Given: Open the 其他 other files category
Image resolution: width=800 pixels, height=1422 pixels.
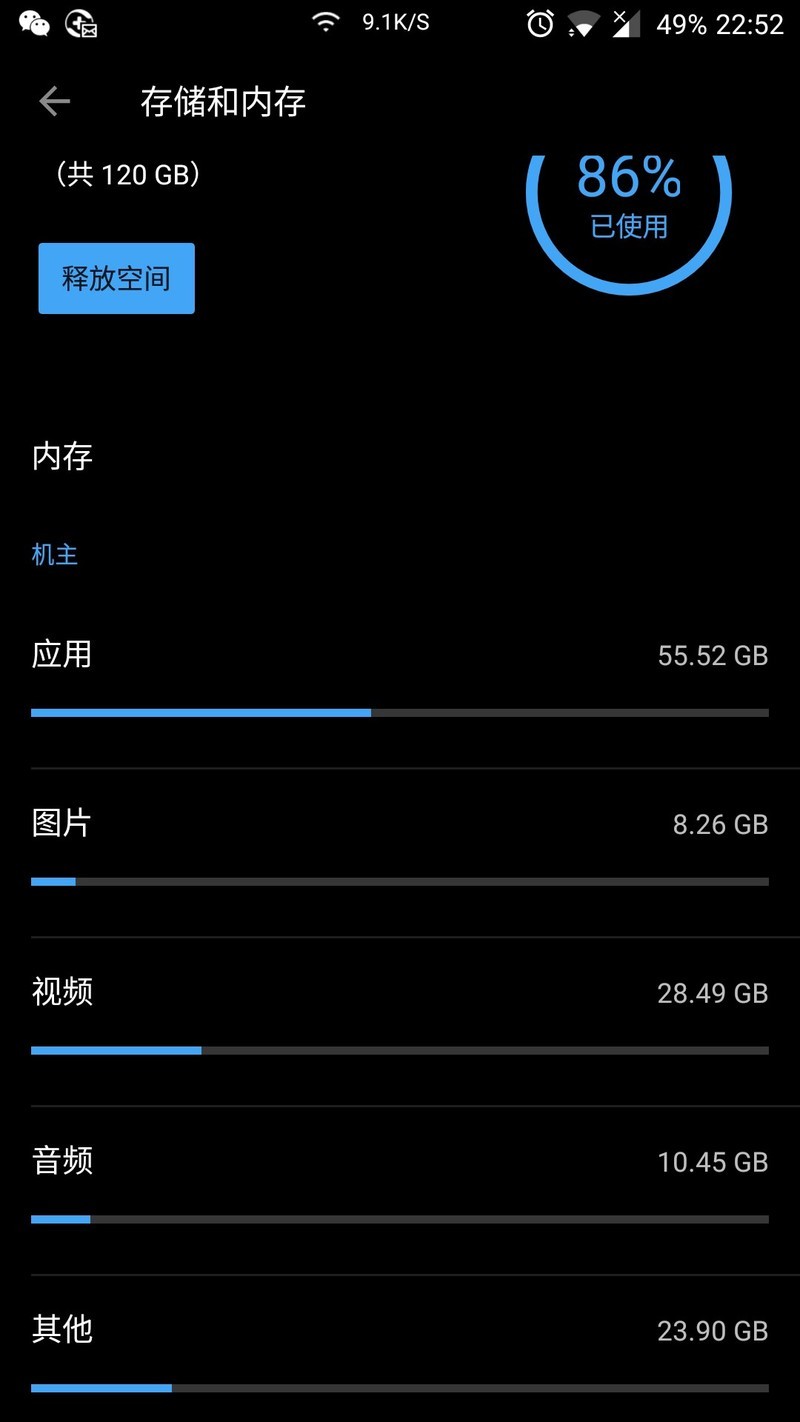Looking at the screenshot, I should click(400, 1330).
